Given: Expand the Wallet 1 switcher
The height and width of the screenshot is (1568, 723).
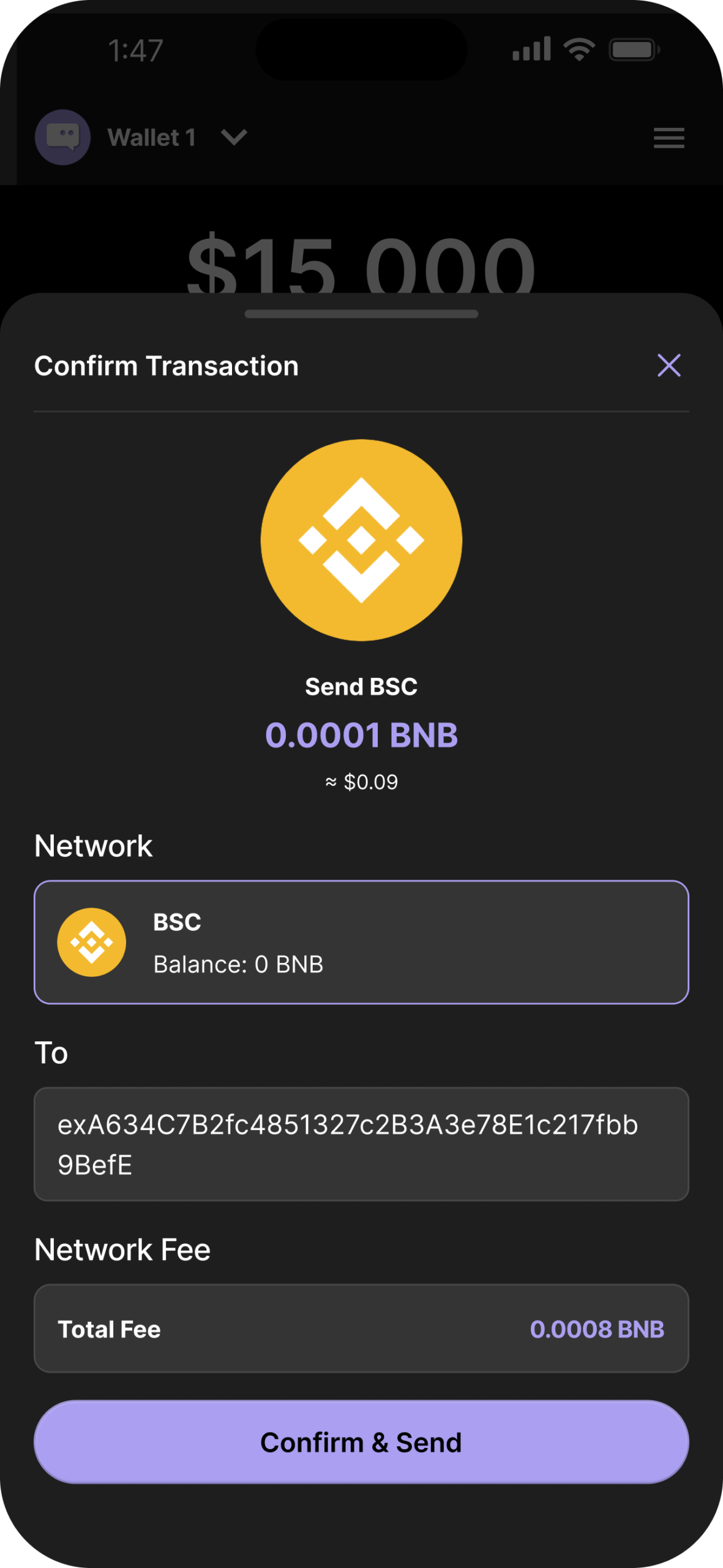Looking at the screenshot, I should 233,137.
